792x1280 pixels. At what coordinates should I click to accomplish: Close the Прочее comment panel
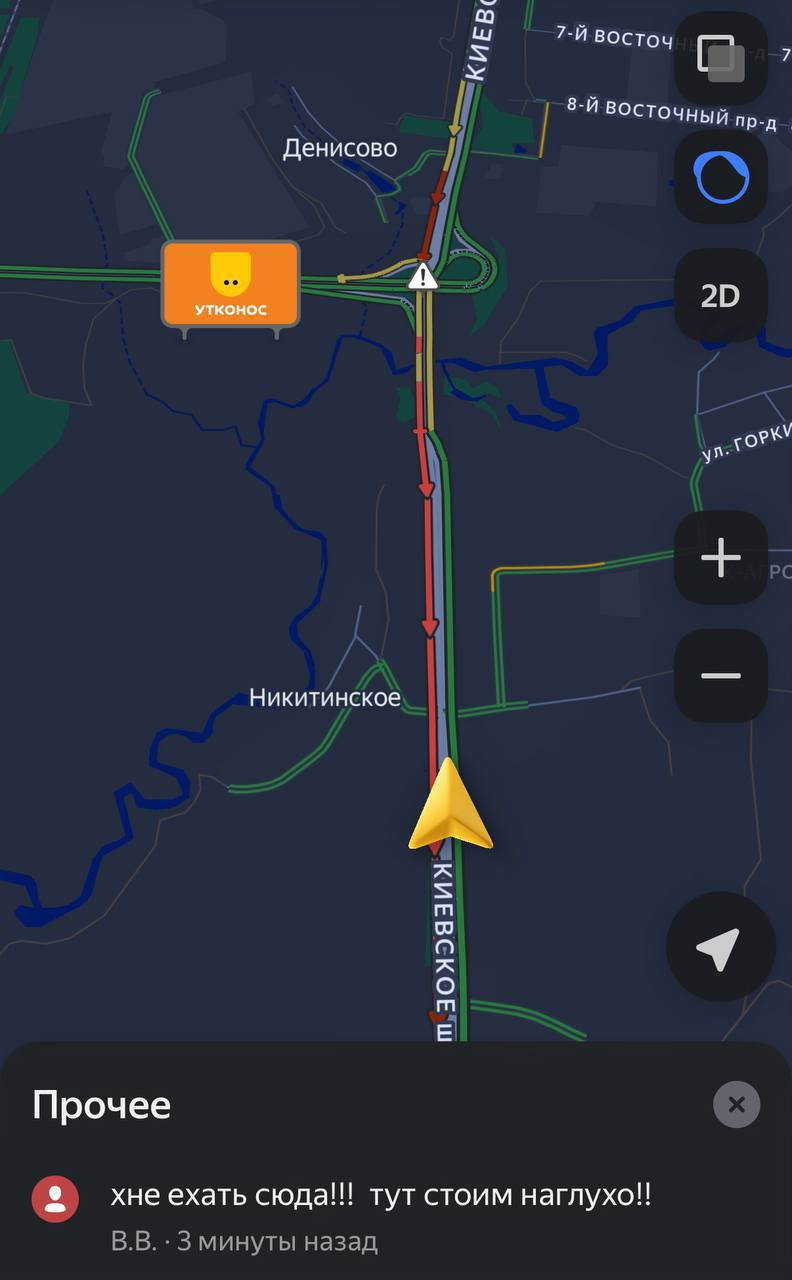[736, 1105]
